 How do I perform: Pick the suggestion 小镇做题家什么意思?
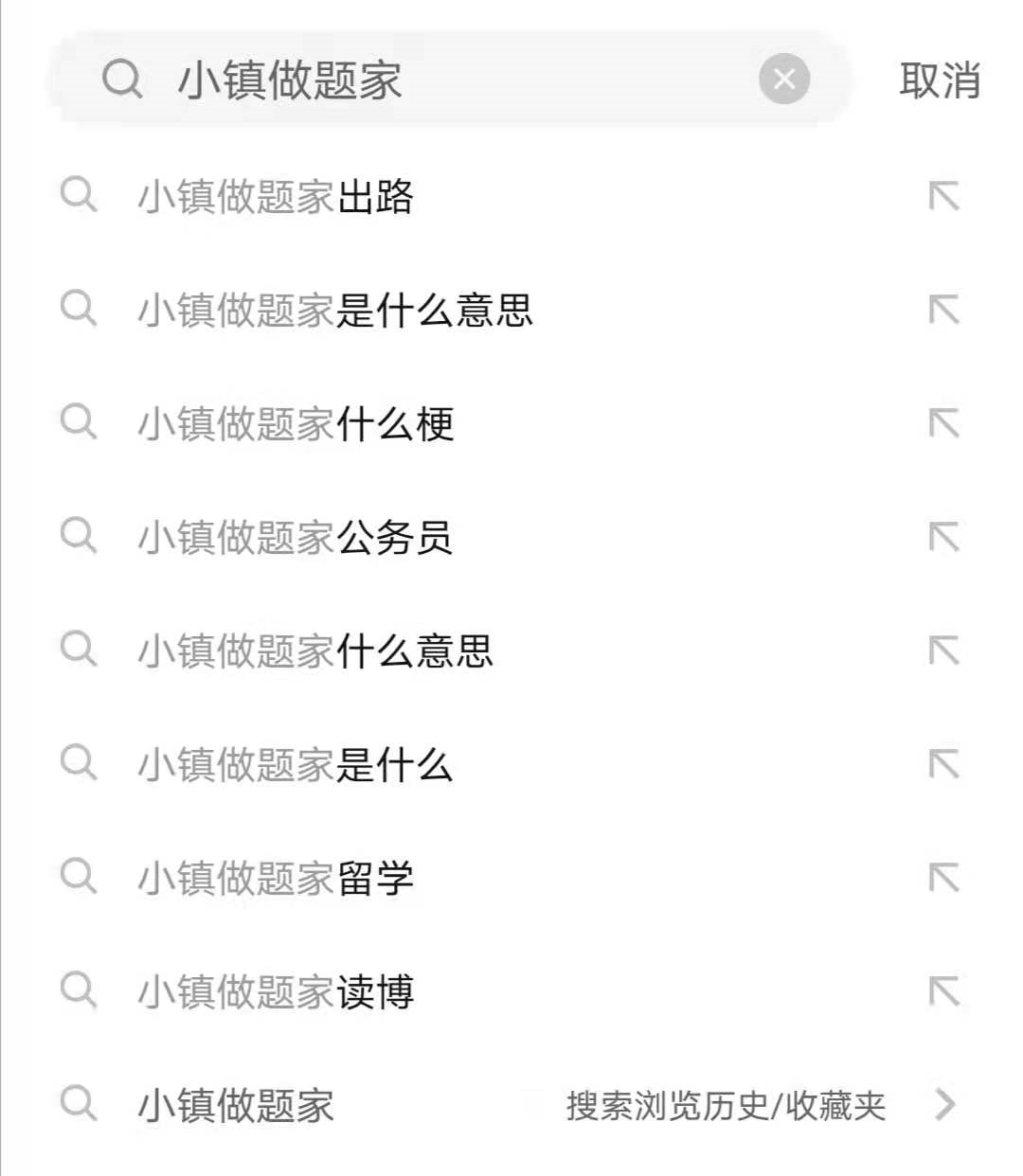(x=315, y=651)
